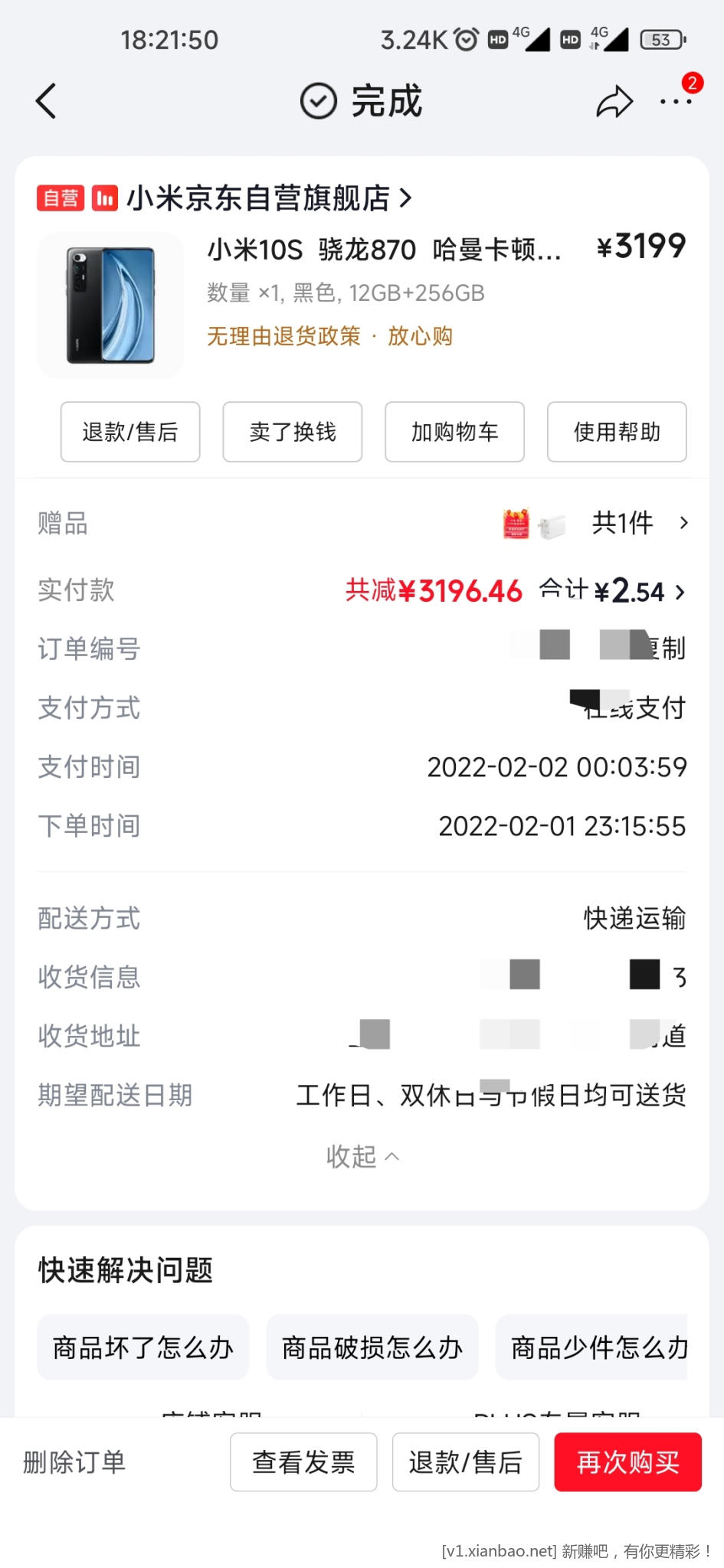Expand the 实付款 payment breakdown chevron
This screenshot has height=1568, width=724.
point(679,591)
